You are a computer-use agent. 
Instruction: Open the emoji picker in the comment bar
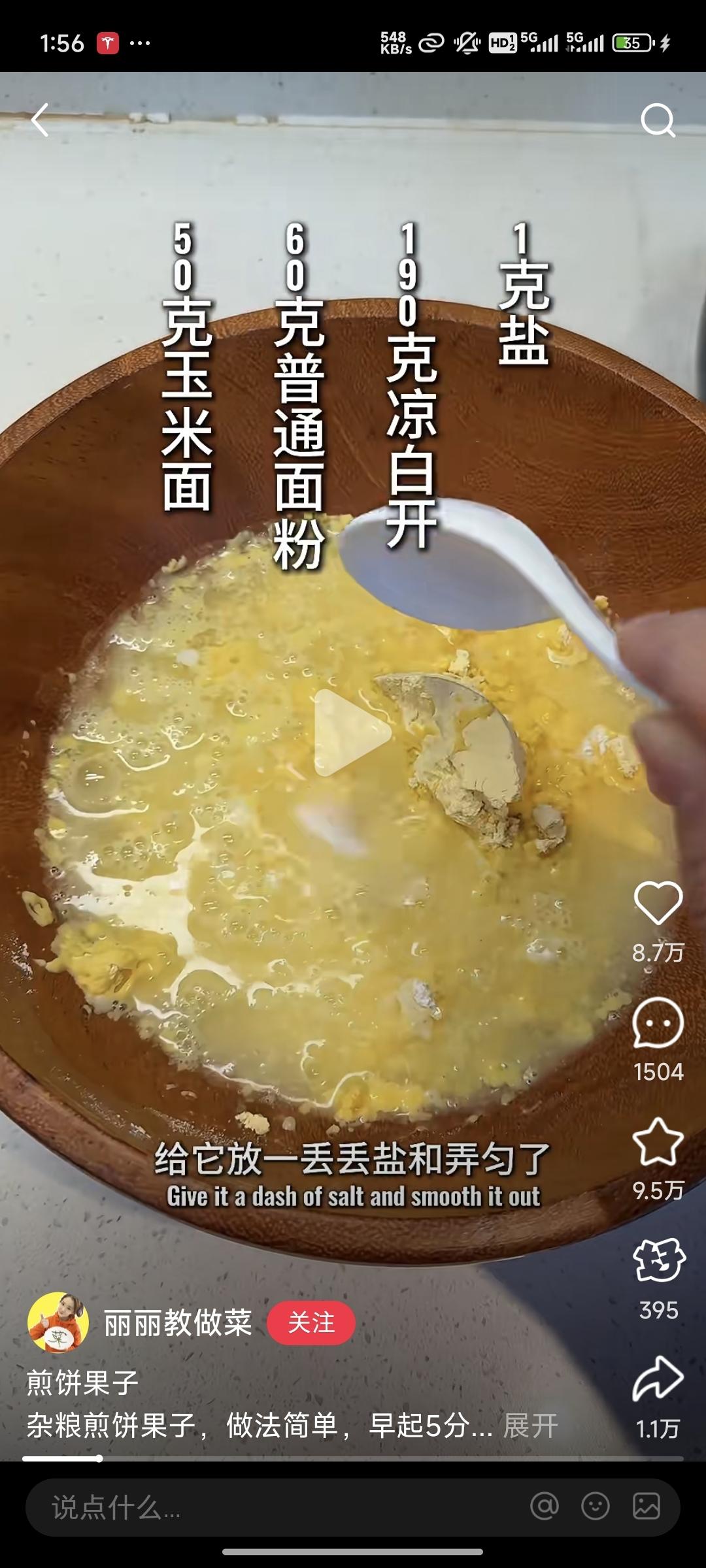pyautogui.click(x=595, y=1507)
